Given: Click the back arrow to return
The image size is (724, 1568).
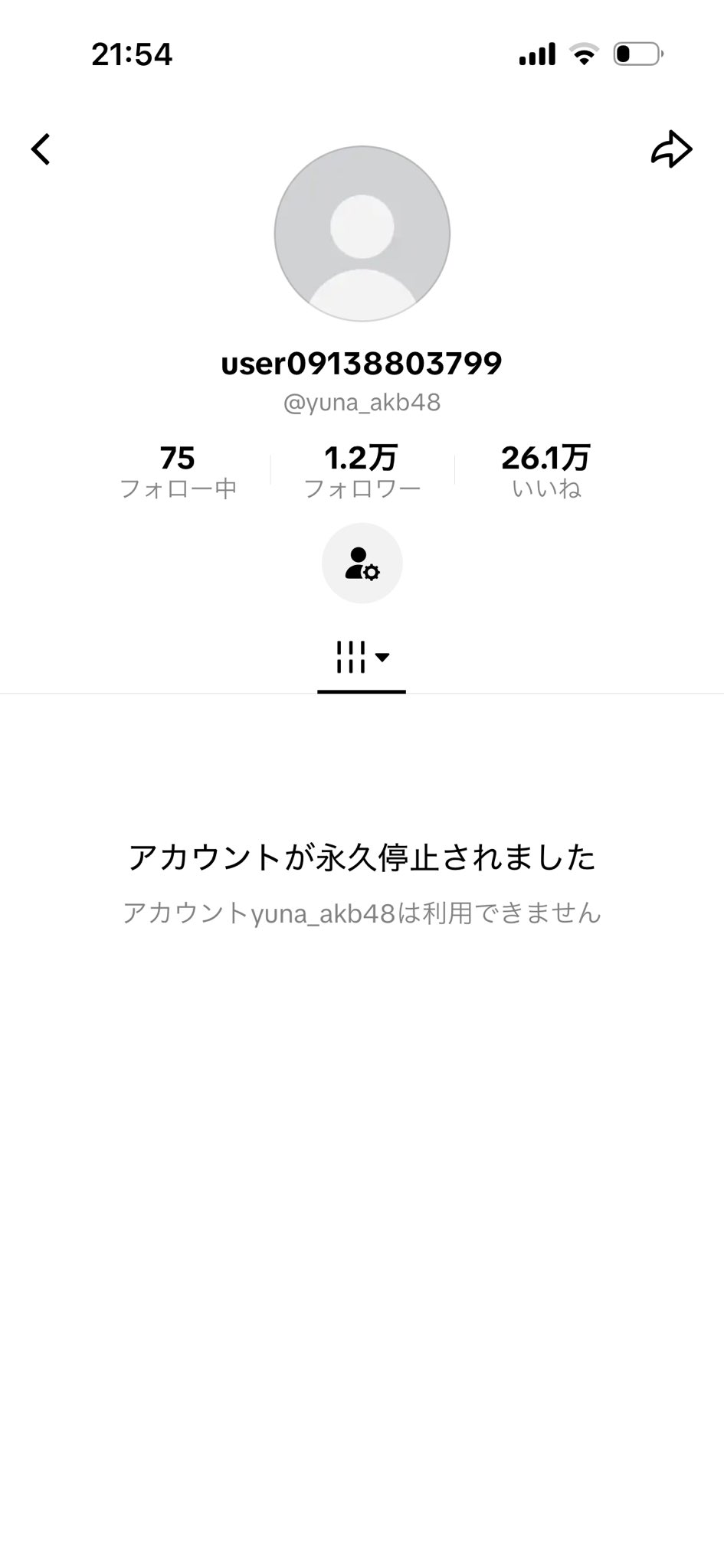Looking at the screenshot, I should click(42, 149).
